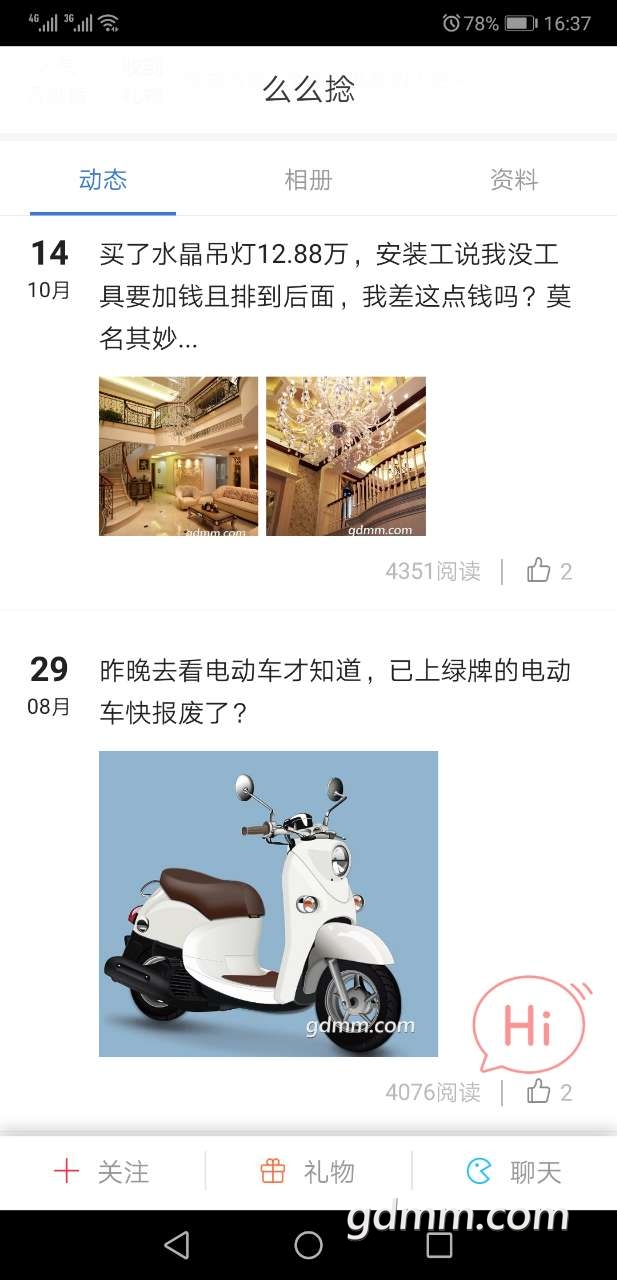This screenshot has width=617, height=1280.
Task: Return to the home screen
Action: [308, 1244]
